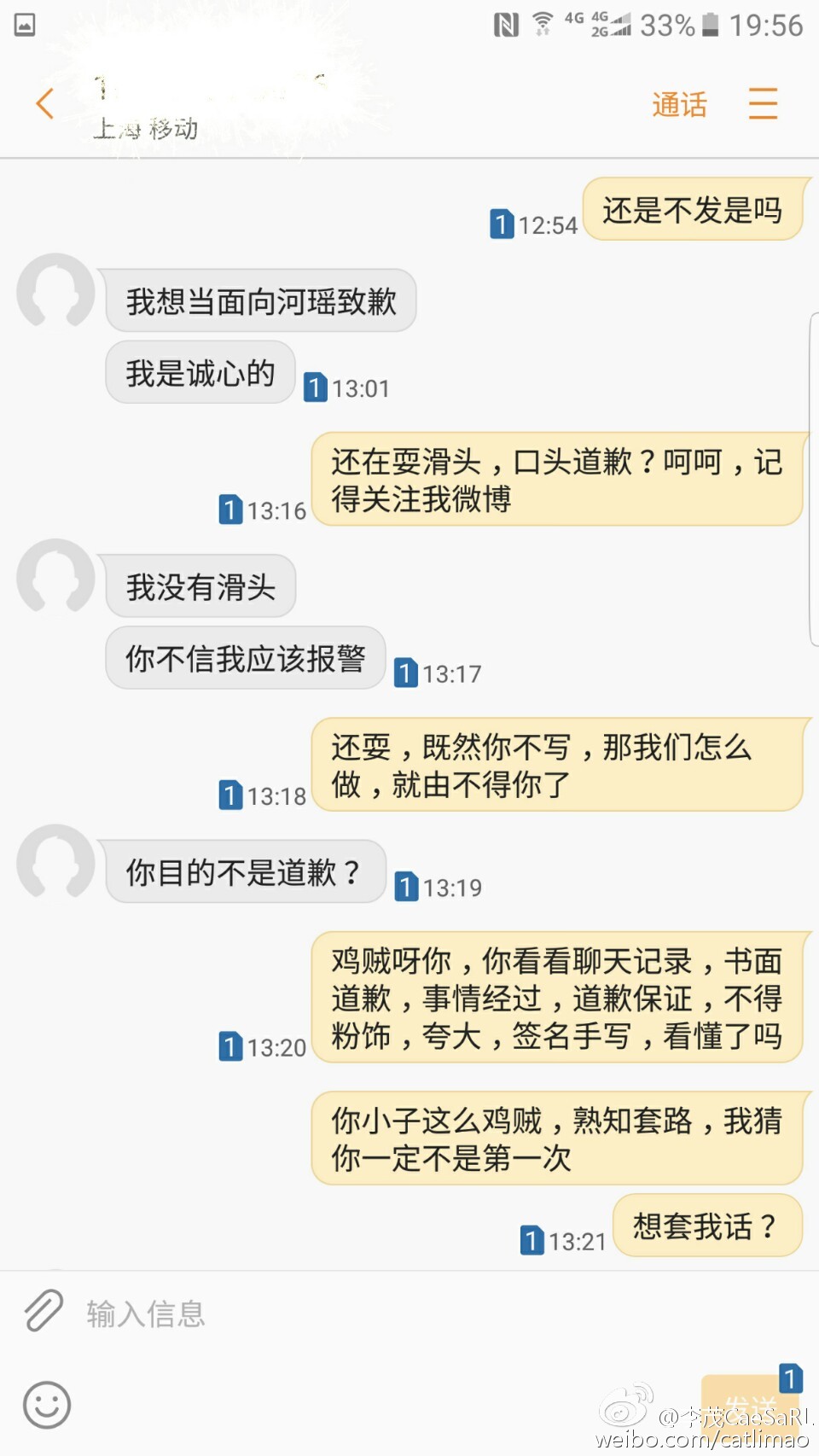Tap 通话 to call this contact
Image resolution: width=819 pixels, height=1456 pixels.
(x=679, y=105)
